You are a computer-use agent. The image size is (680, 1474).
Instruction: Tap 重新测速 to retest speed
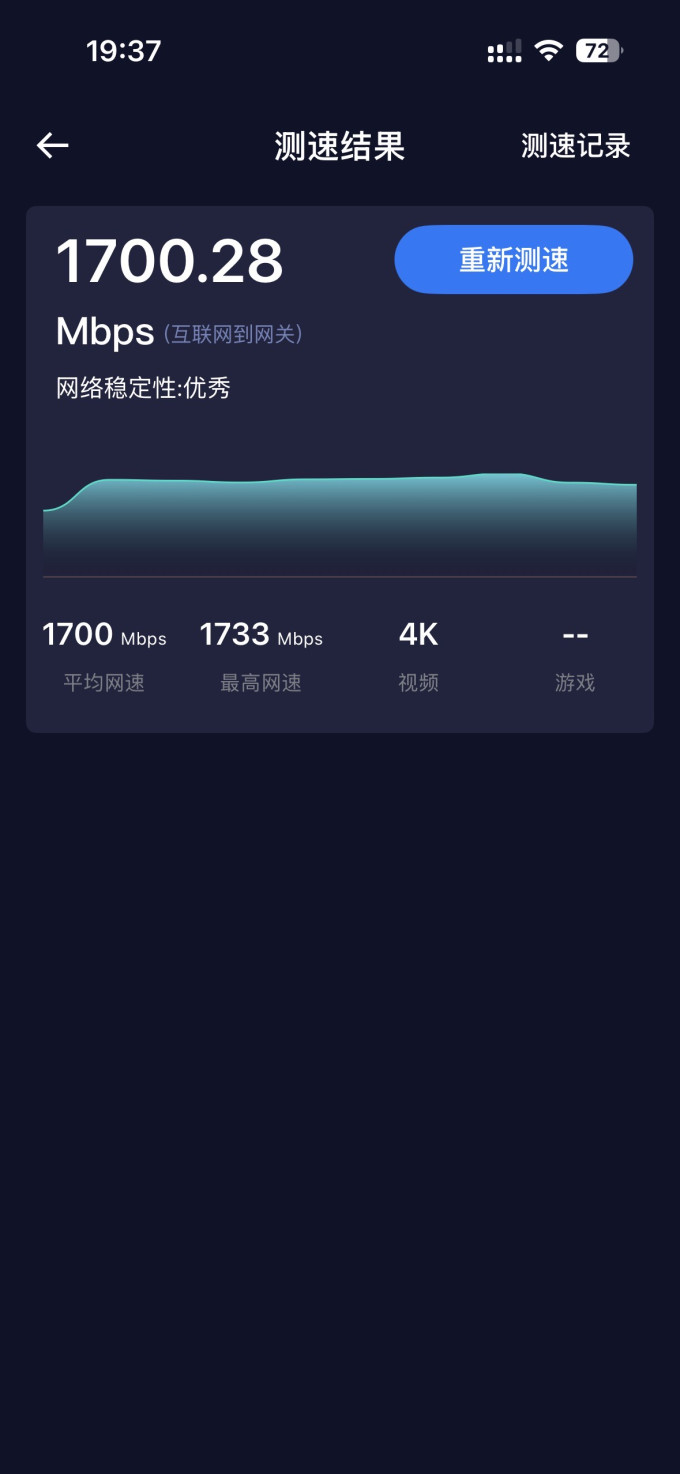pos(514,260)
